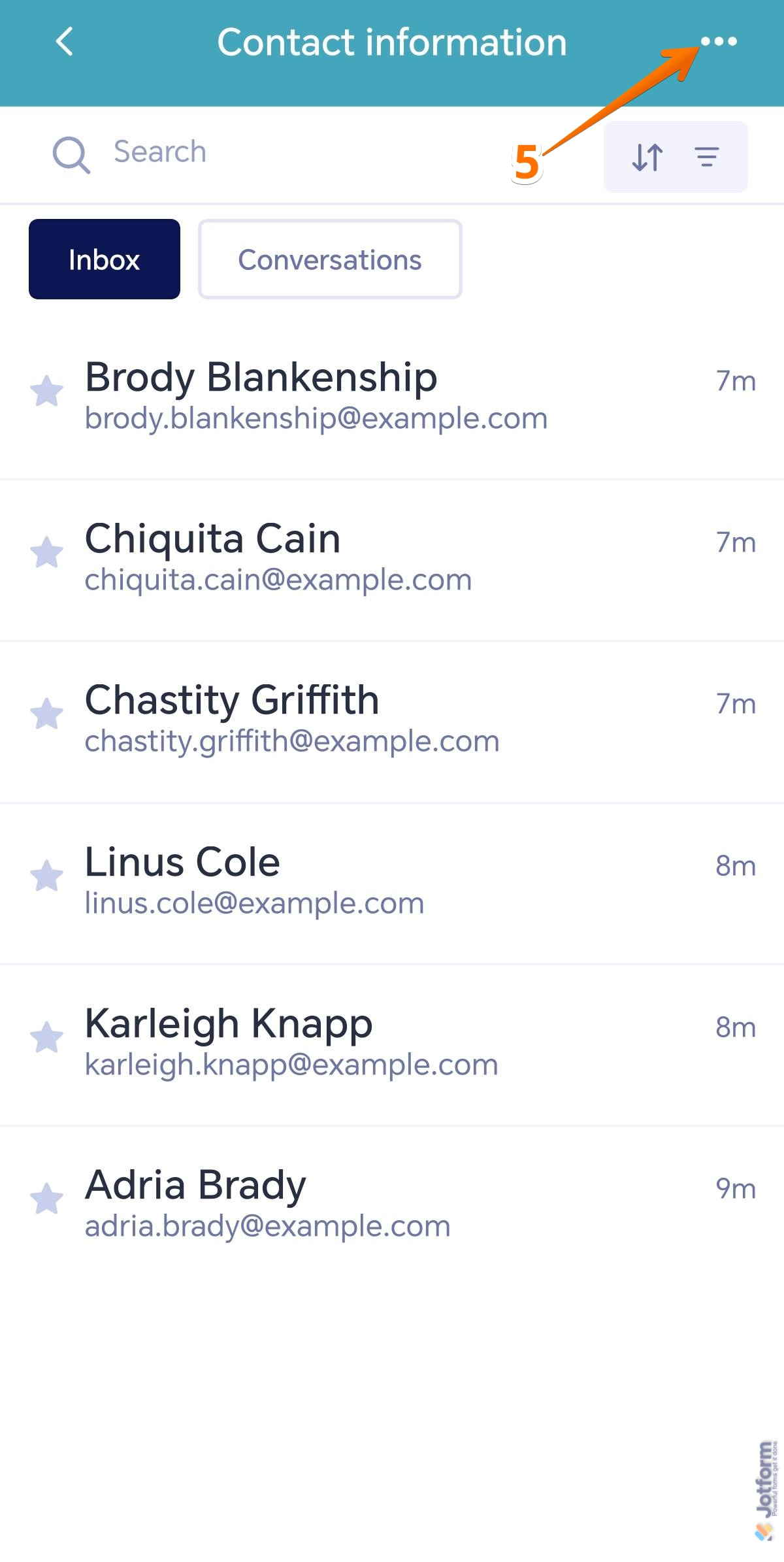Toggle the star next to Chiquita Cain
The image size is (784, 1562).
[x=46, y=552]
